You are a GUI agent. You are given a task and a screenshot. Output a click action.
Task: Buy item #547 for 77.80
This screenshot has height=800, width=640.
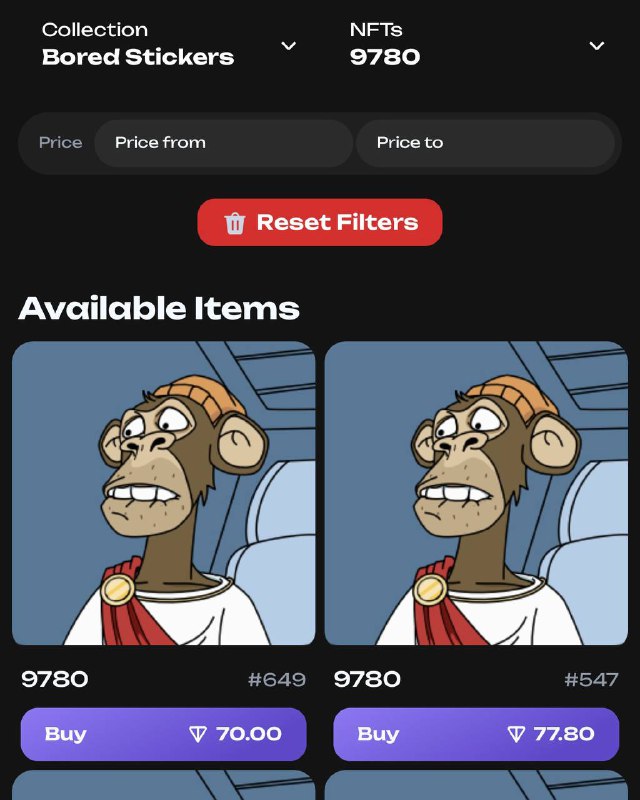tap(476, 734)
